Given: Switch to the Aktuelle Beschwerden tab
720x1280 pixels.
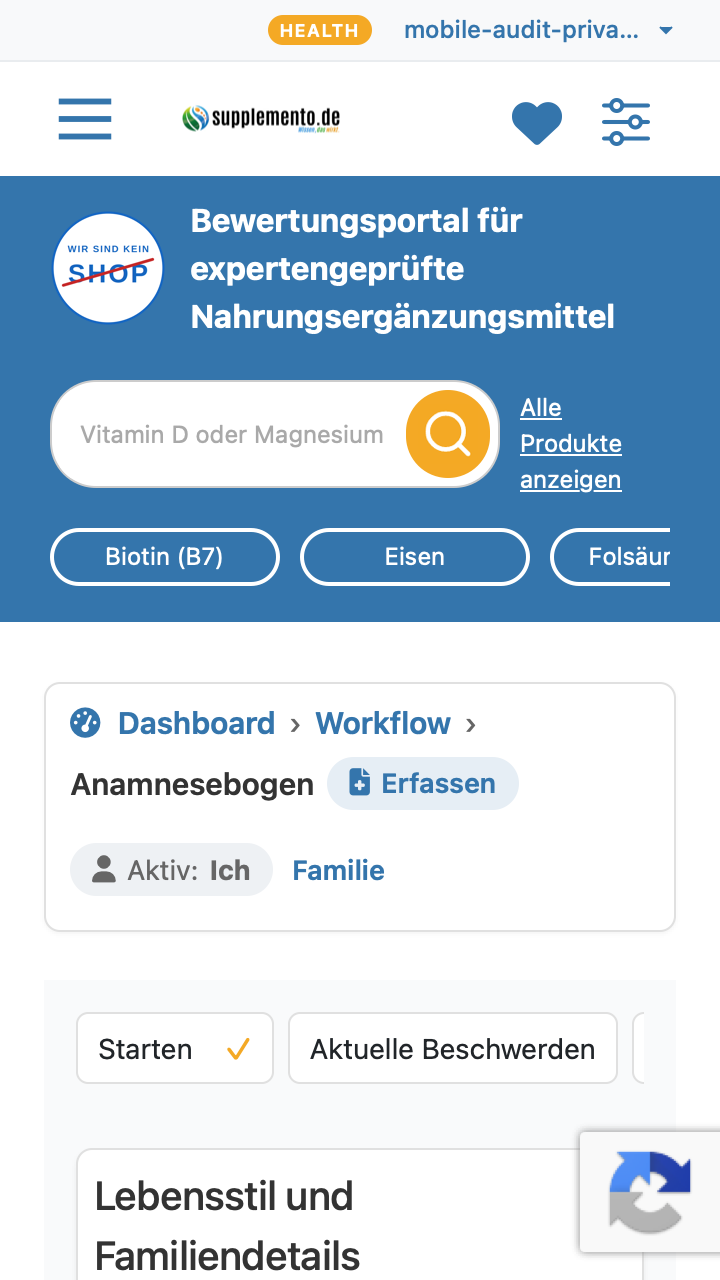Looking at the screenshot, I should [453, 1048].
